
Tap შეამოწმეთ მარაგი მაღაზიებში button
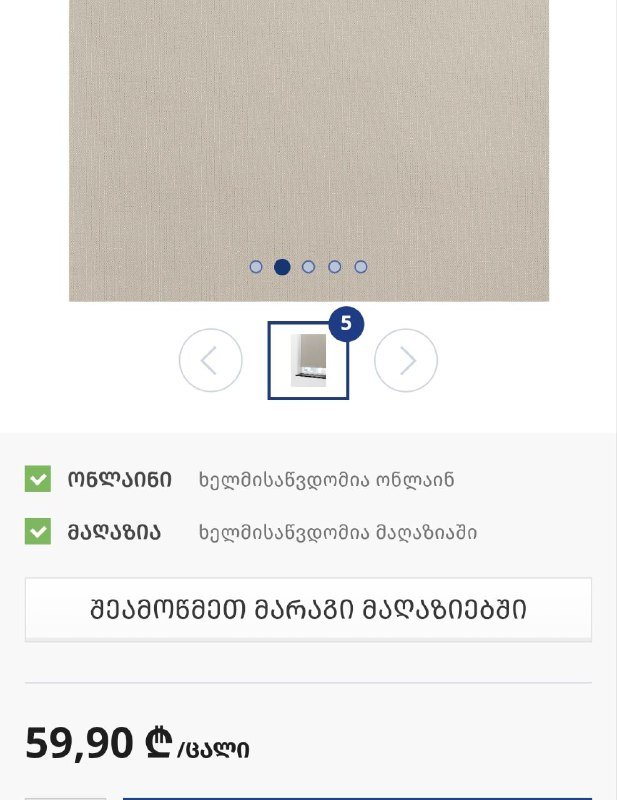click(308, 609)
